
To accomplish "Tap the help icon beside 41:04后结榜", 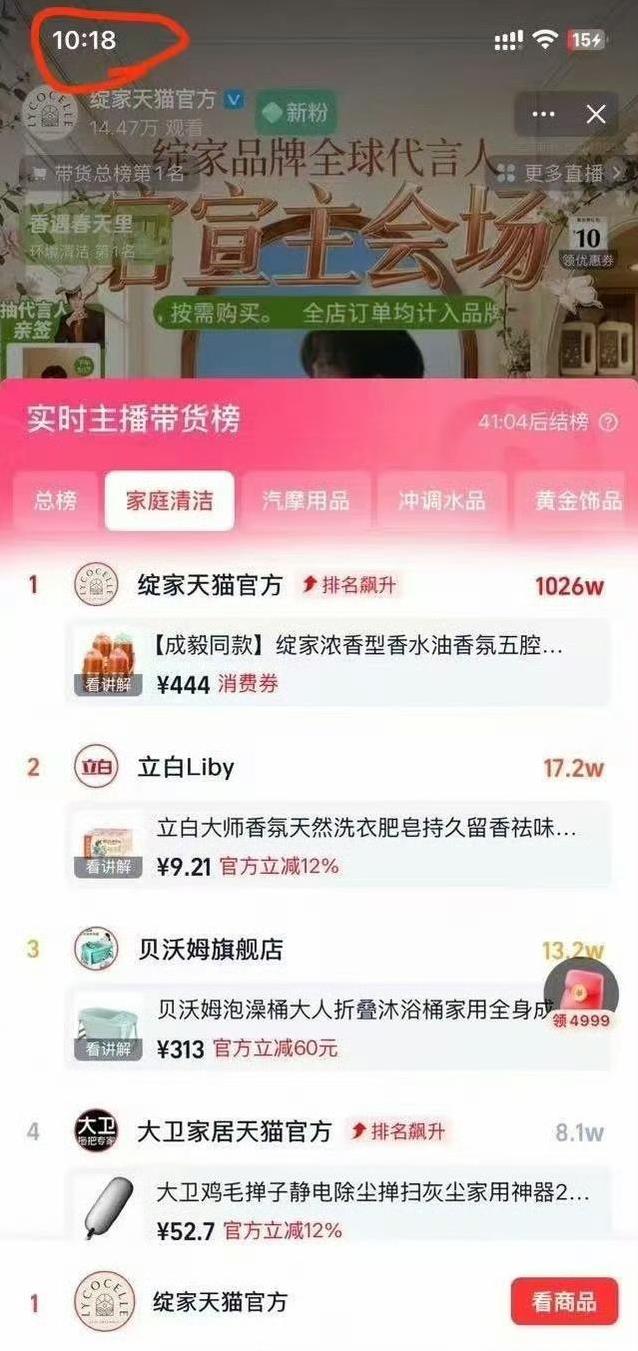I will [608, 422].
